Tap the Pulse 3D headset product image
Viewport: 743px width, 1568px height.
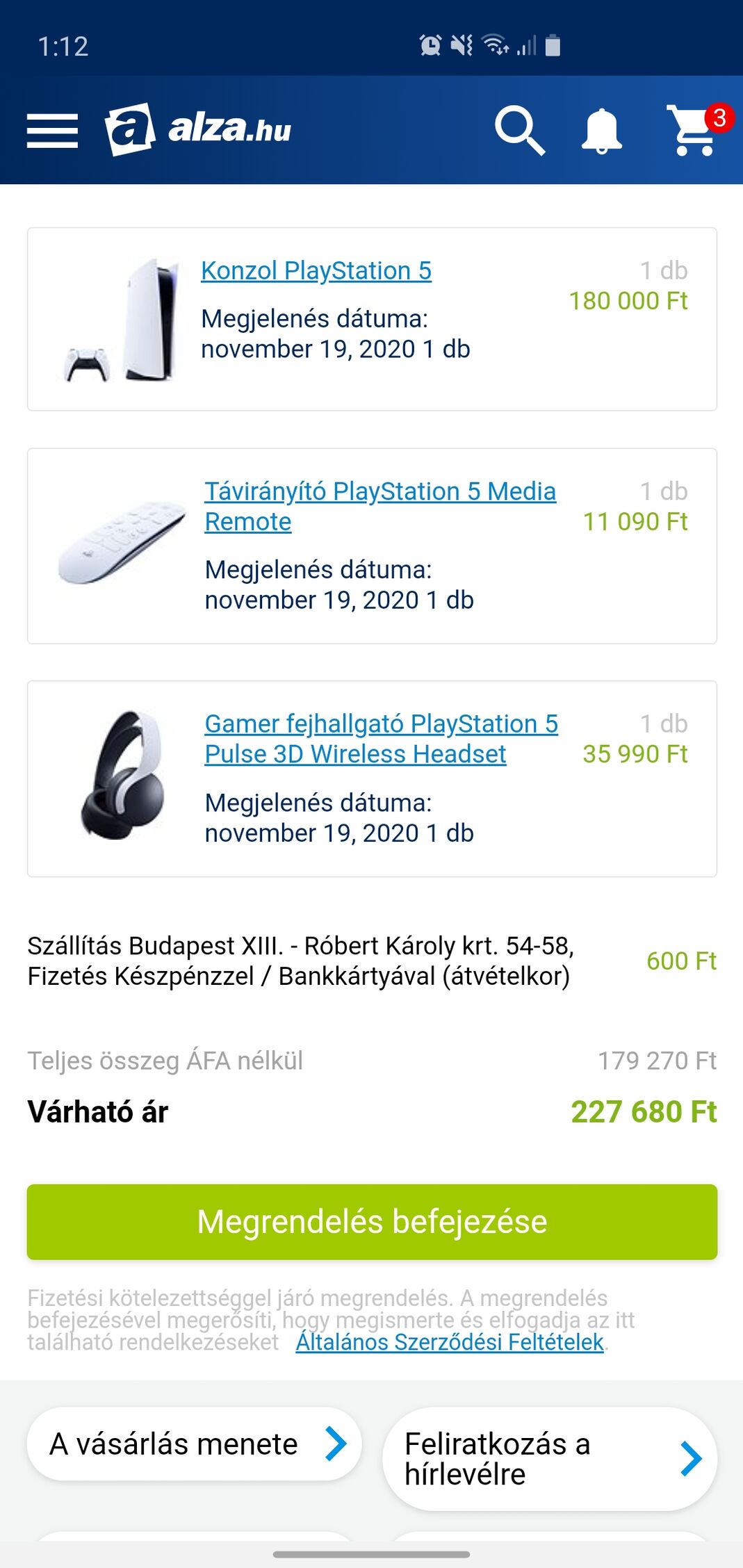(122, 775)
